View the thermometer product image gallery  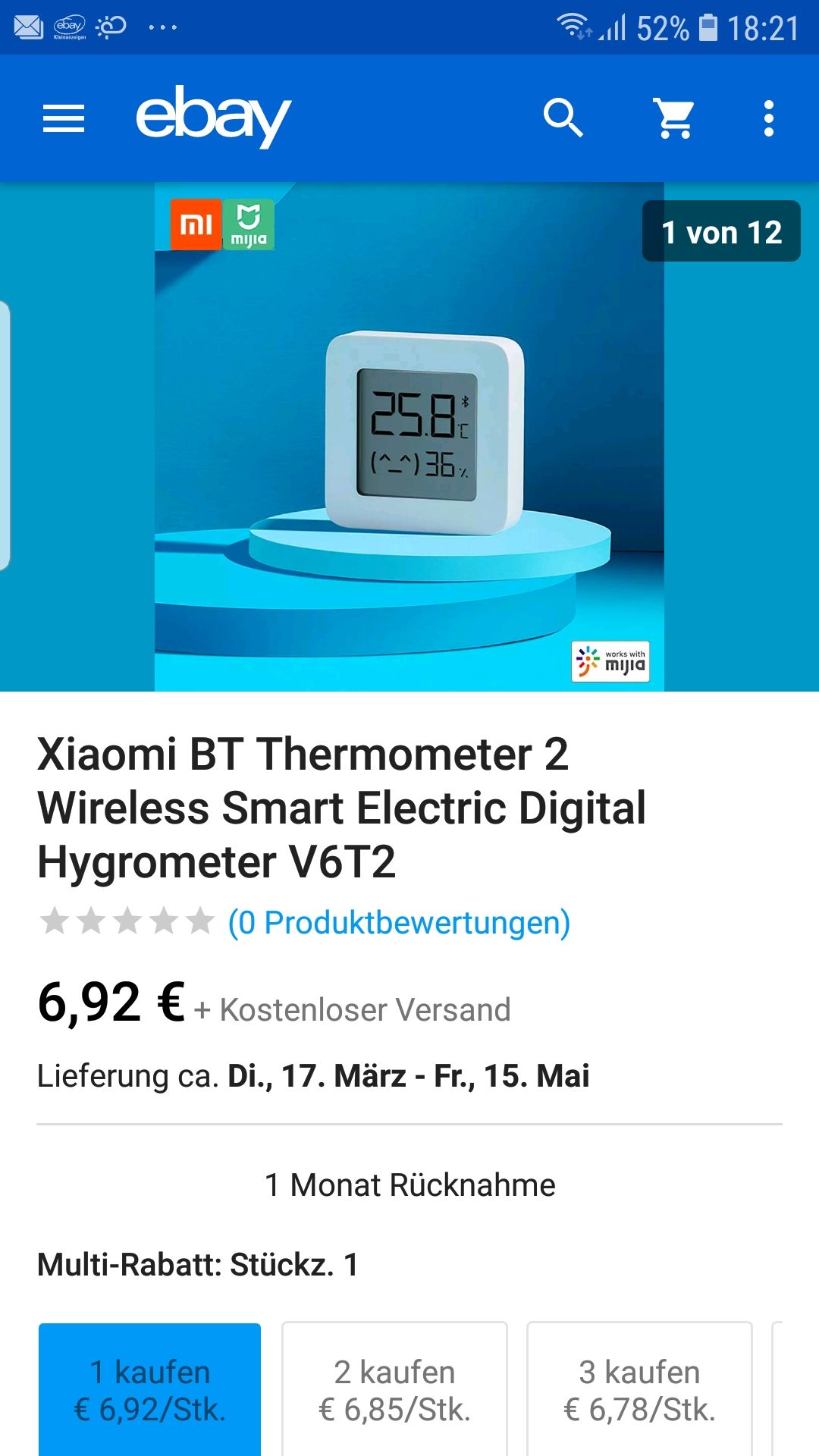(x=409, y=437)
